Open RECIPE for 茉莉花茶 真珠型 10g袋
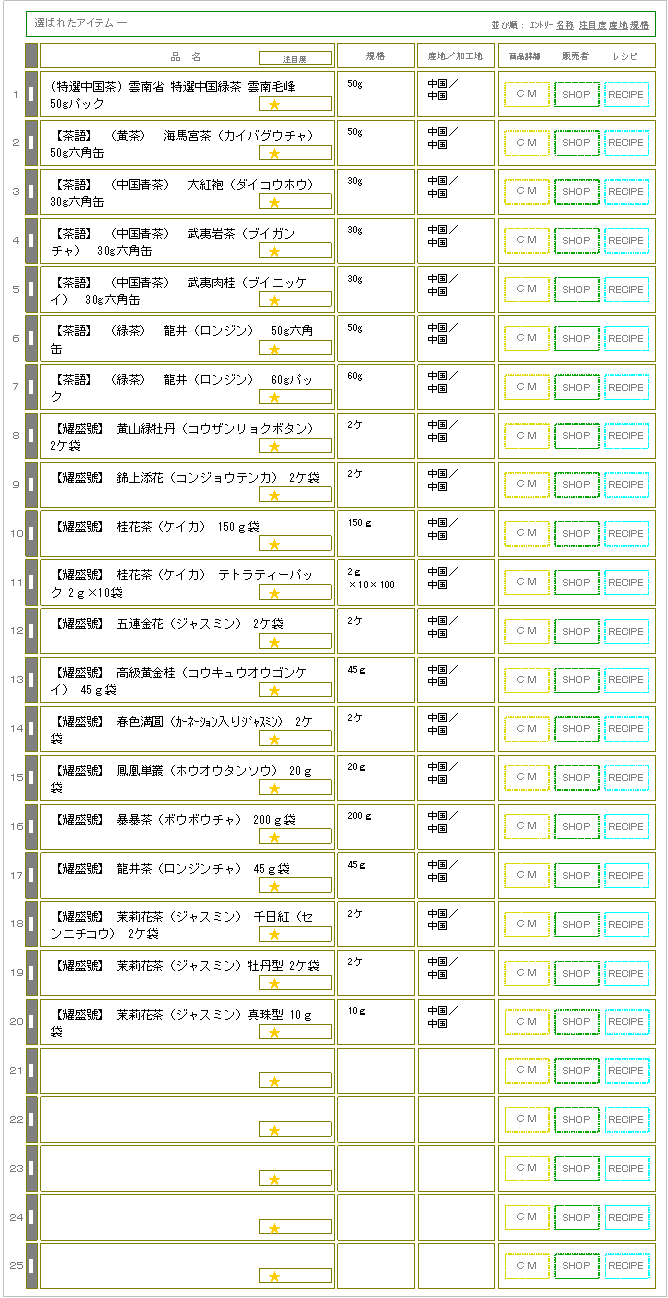668x1298 pixels. [x=627, y=1022]
